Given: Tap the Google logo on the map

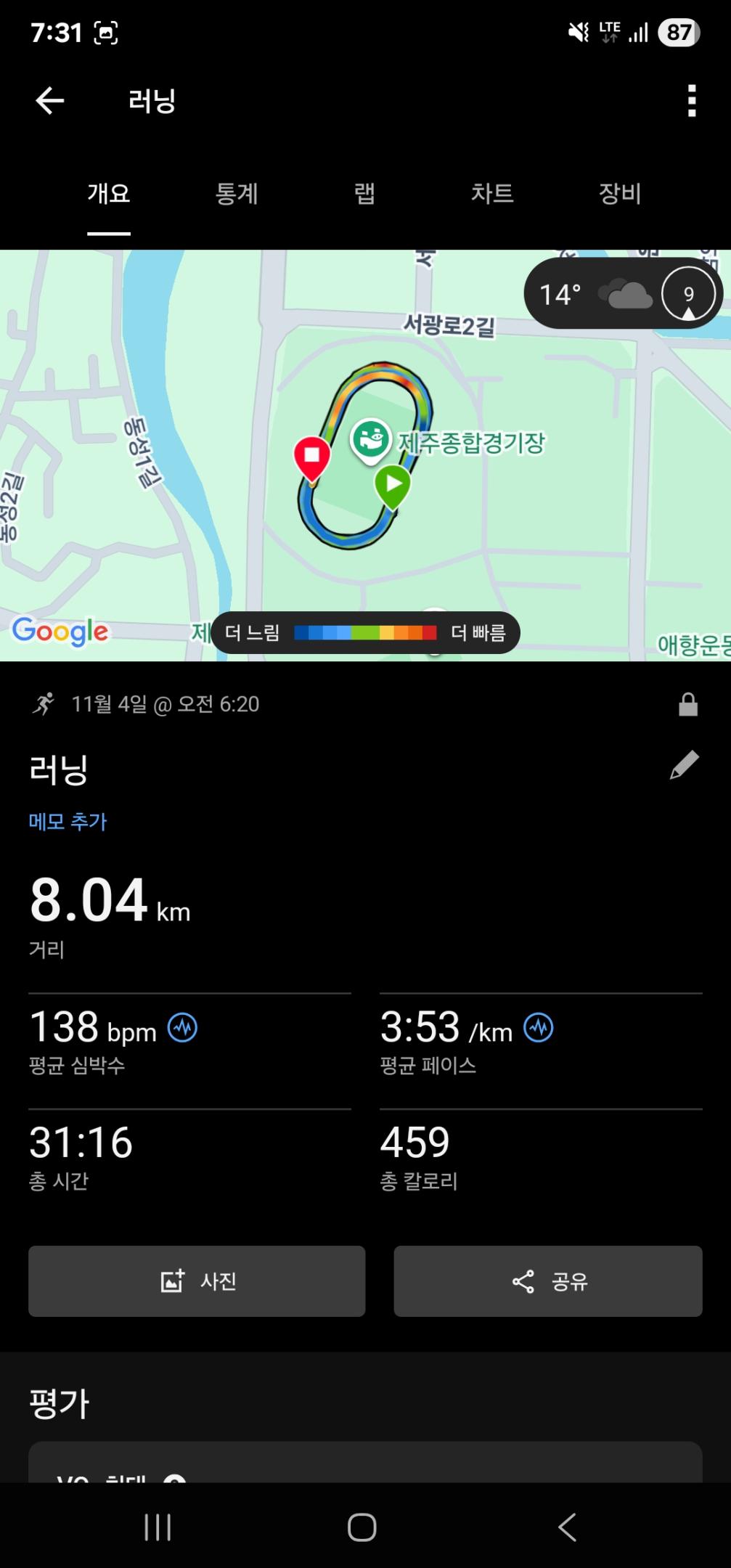Looking at the screenshot, I should 61,631.
